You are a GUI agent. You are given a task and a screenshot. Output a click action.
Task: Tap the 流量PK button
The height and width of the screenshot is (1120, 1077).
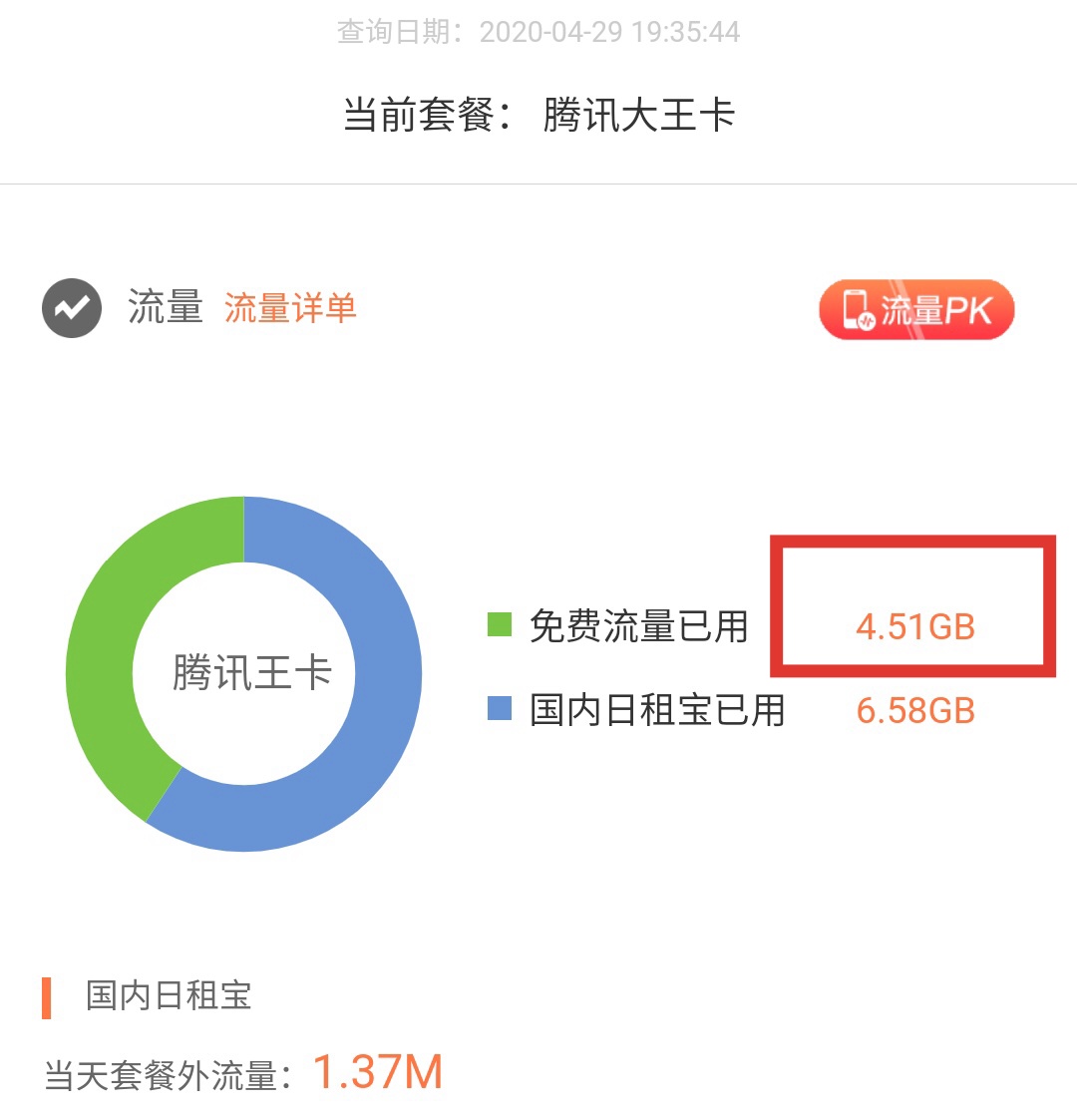pos(916,310)
